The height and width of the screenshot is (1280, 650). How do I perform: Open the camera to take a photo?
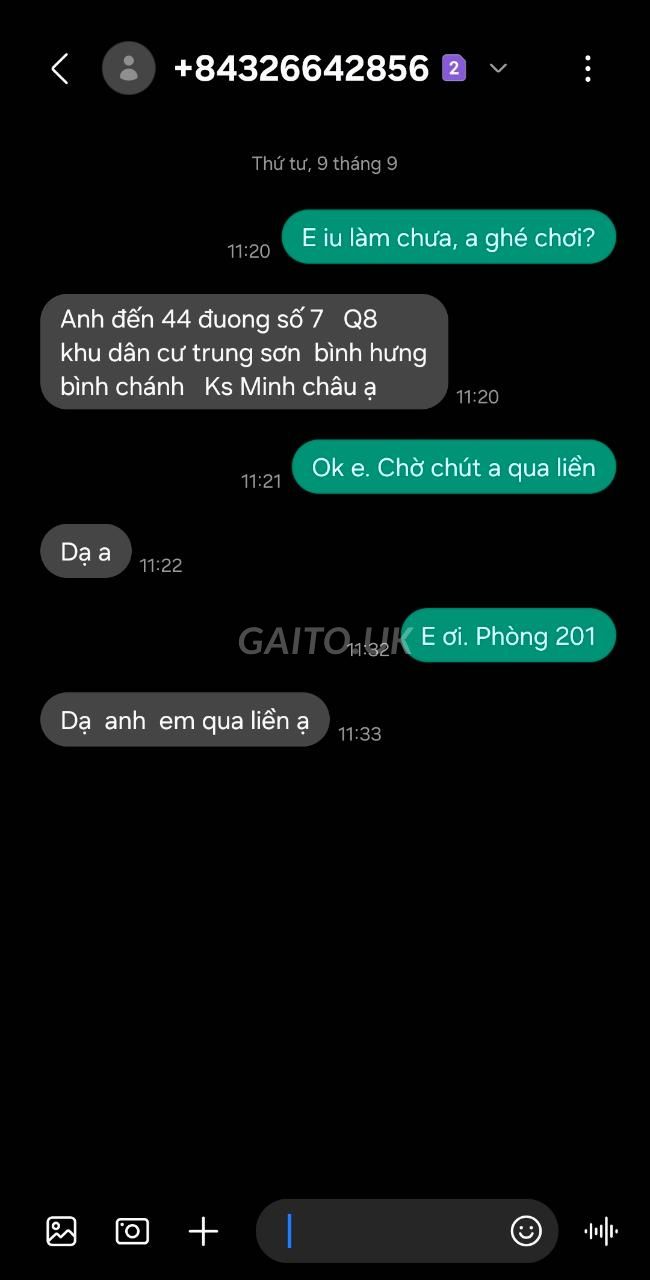[132, 1231]
